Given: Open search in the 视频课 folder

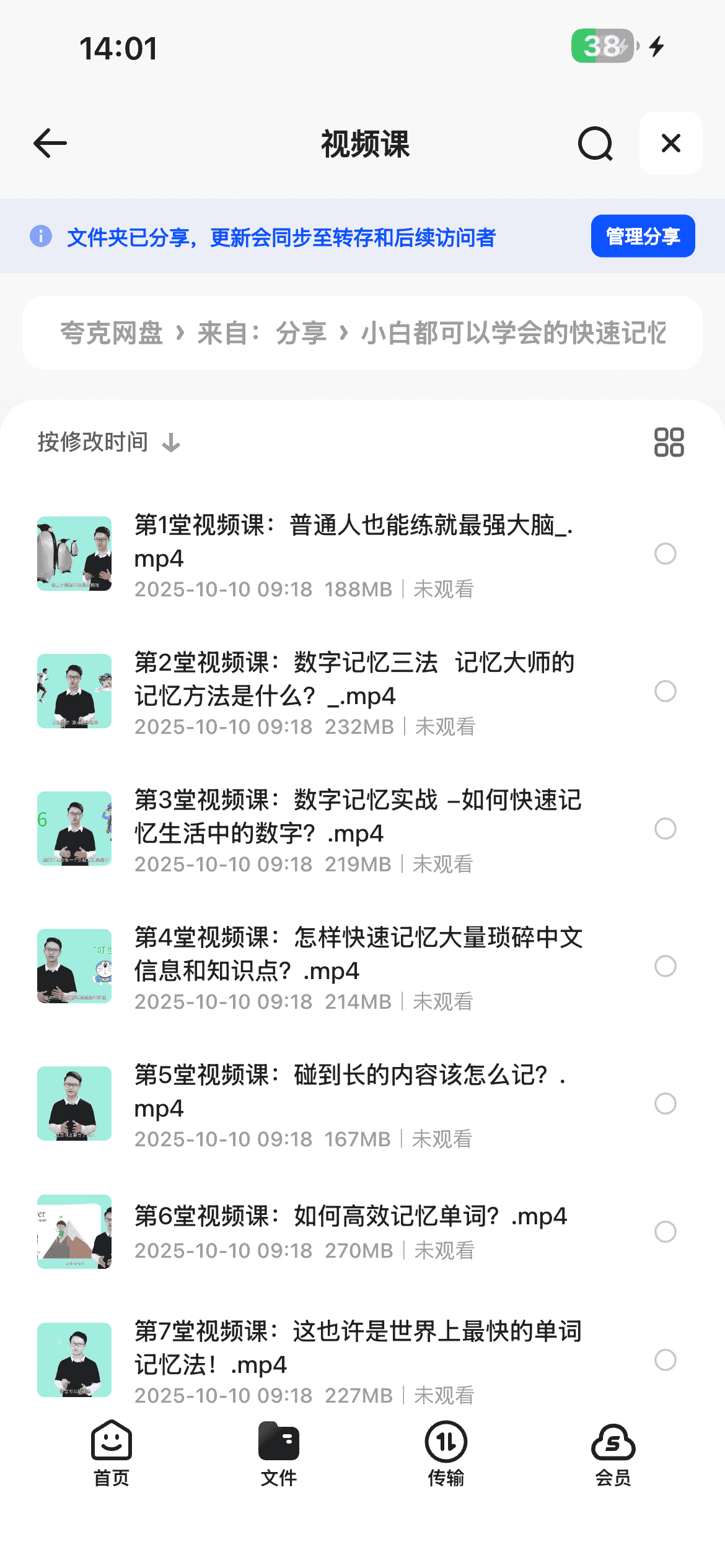Looking at the screenshot, I should (x=595, y=144).
